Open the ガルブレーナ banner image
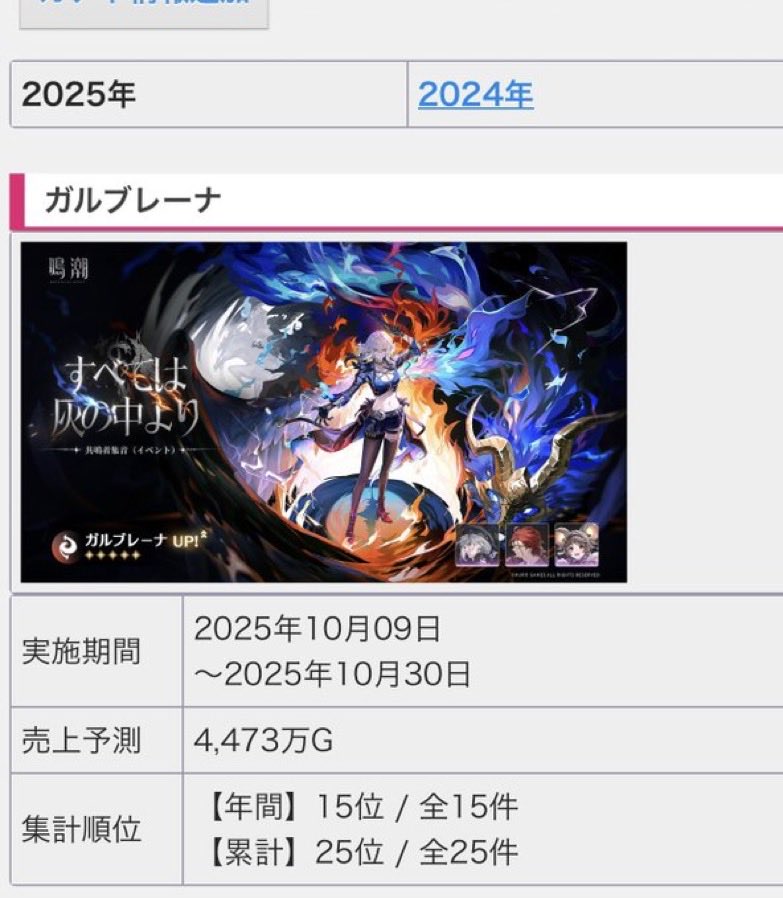783x898 pixels. pyautogui.click(x=324, y=412)
